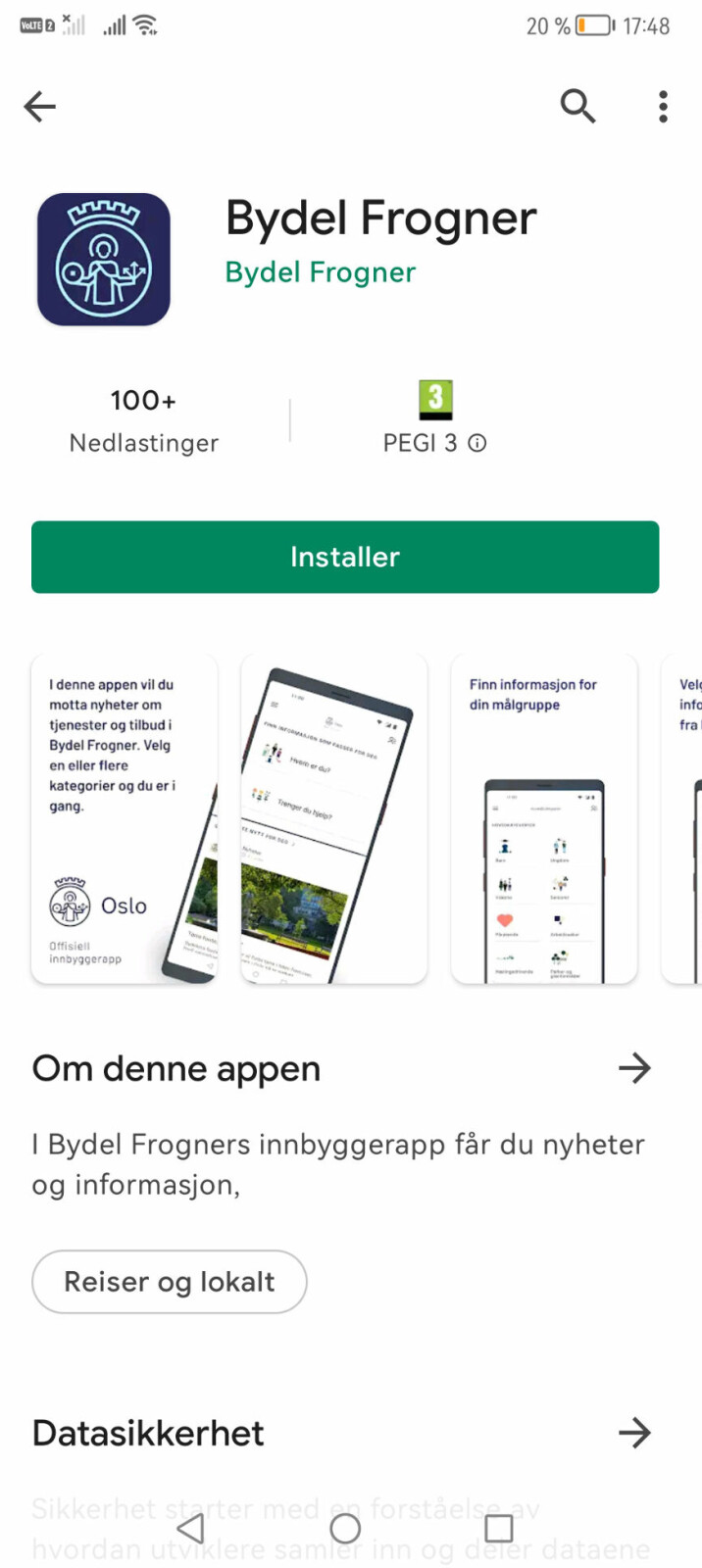View the tilted phone screenshot

(x=334, y=819)
